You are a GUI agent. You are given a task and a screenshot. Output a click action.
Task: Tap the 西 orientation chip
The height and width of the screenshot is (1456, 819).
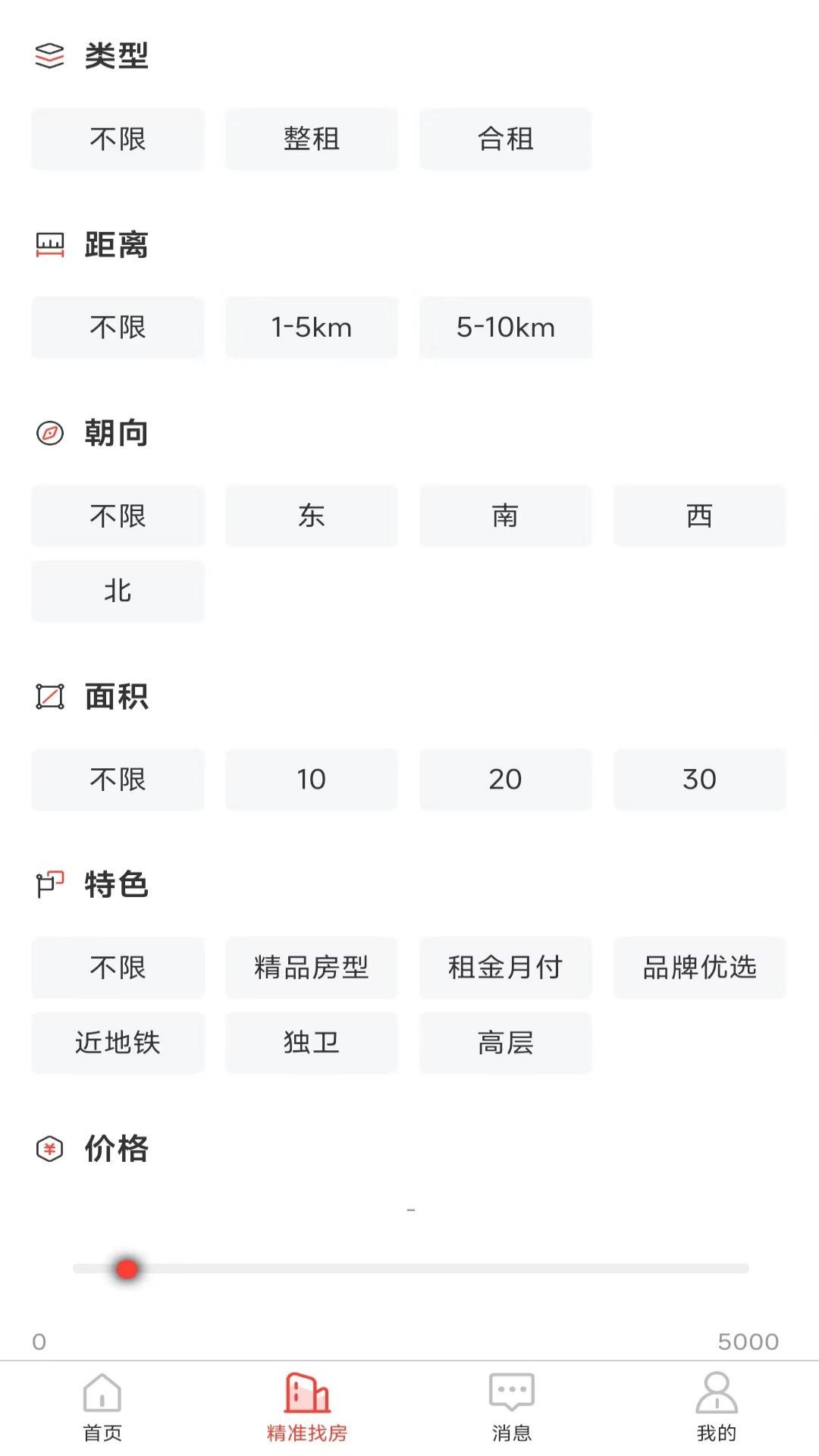coord(699,516)
